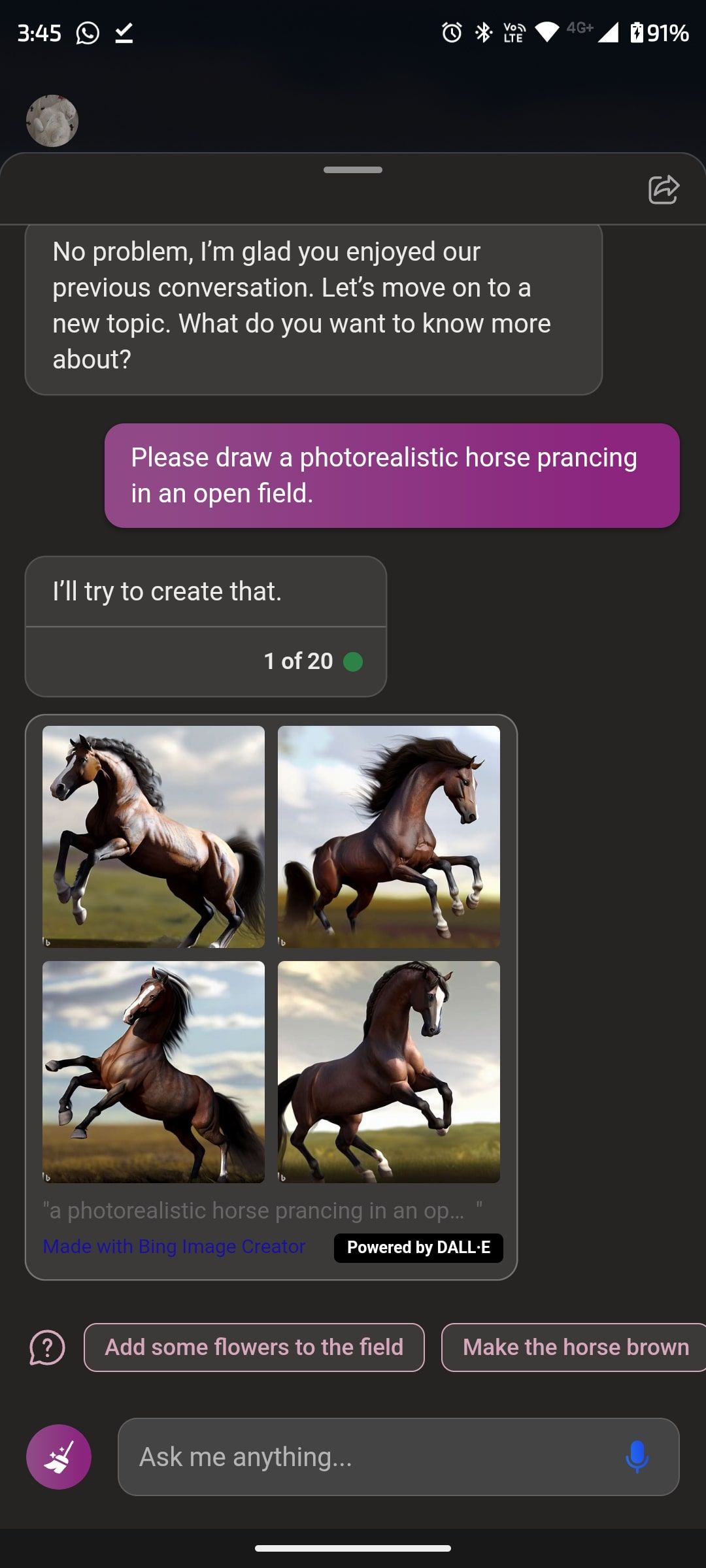Screen dimensions: 706x1568
Task: Tap the truncated prompt text to expand it
Action: point(261,1209)
